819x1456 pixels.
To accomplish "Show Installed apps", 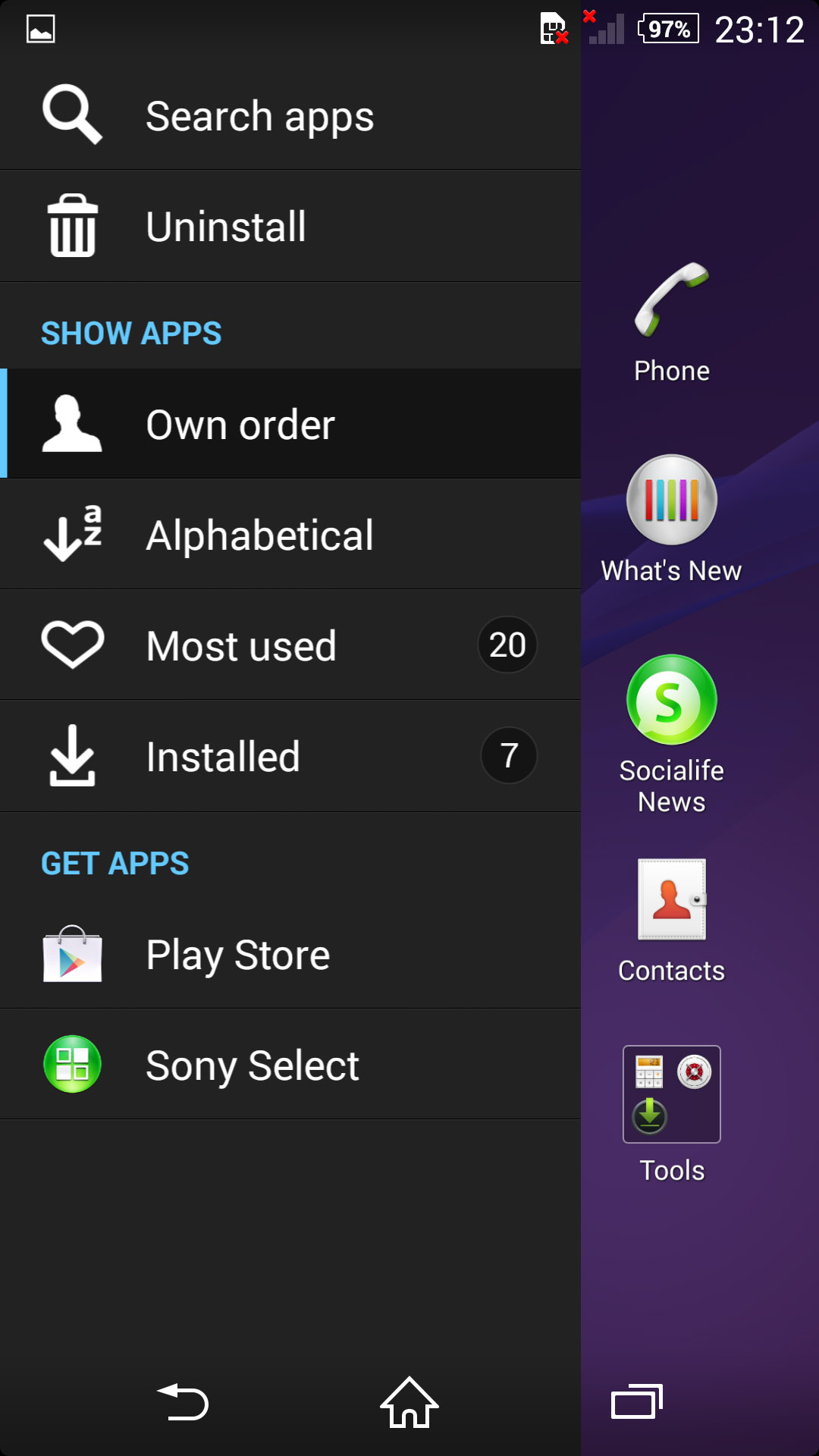I will 290,756.
